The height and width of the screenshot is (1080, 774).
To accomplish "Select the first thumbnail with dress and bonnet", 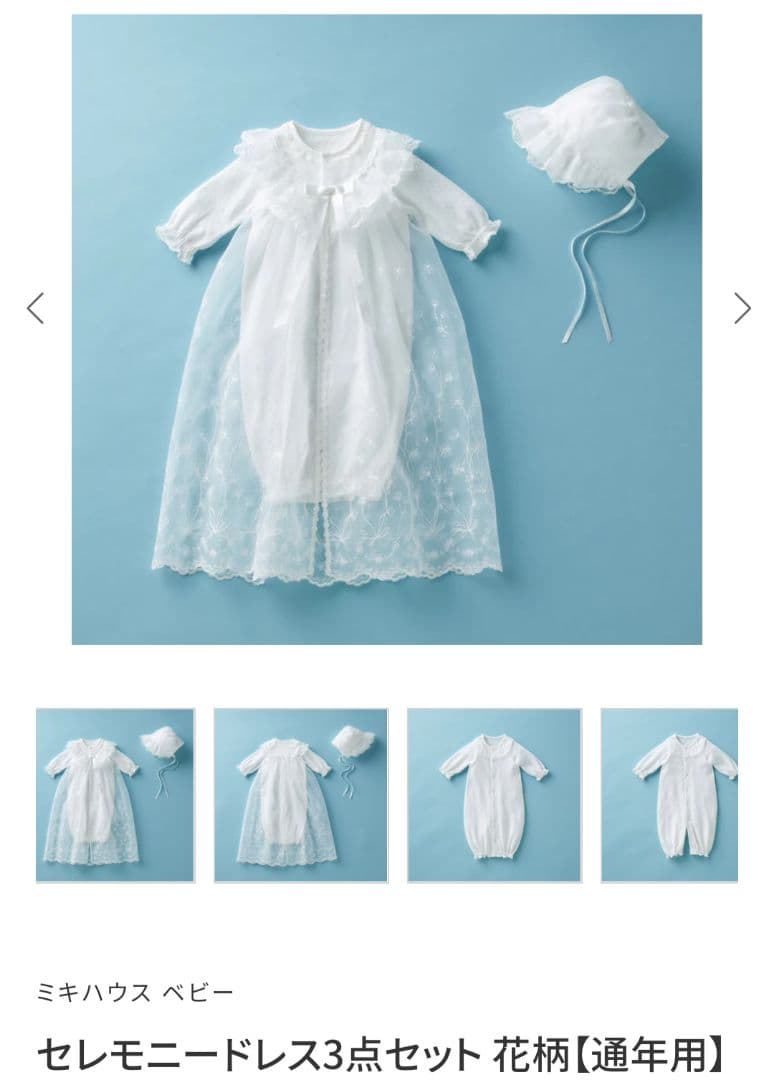I will click(x=115, y=795).
